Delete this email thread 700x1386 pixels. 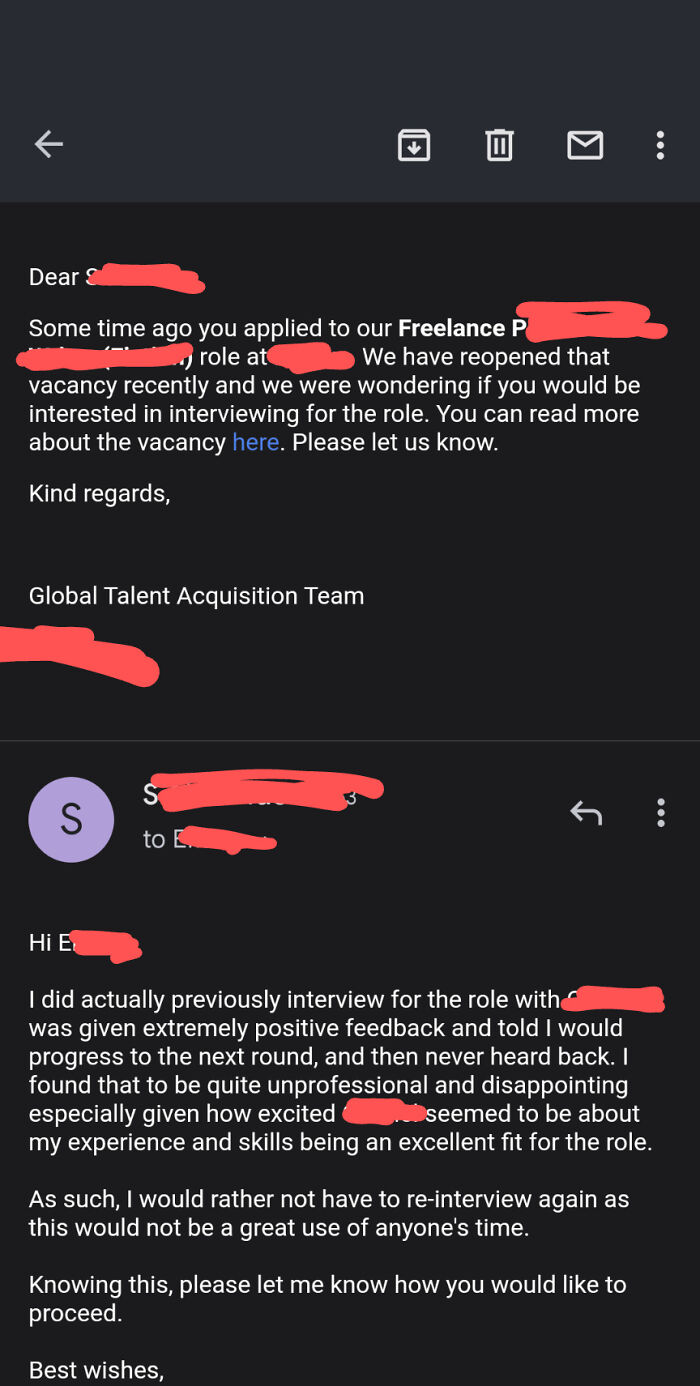(x=499, y=145)
